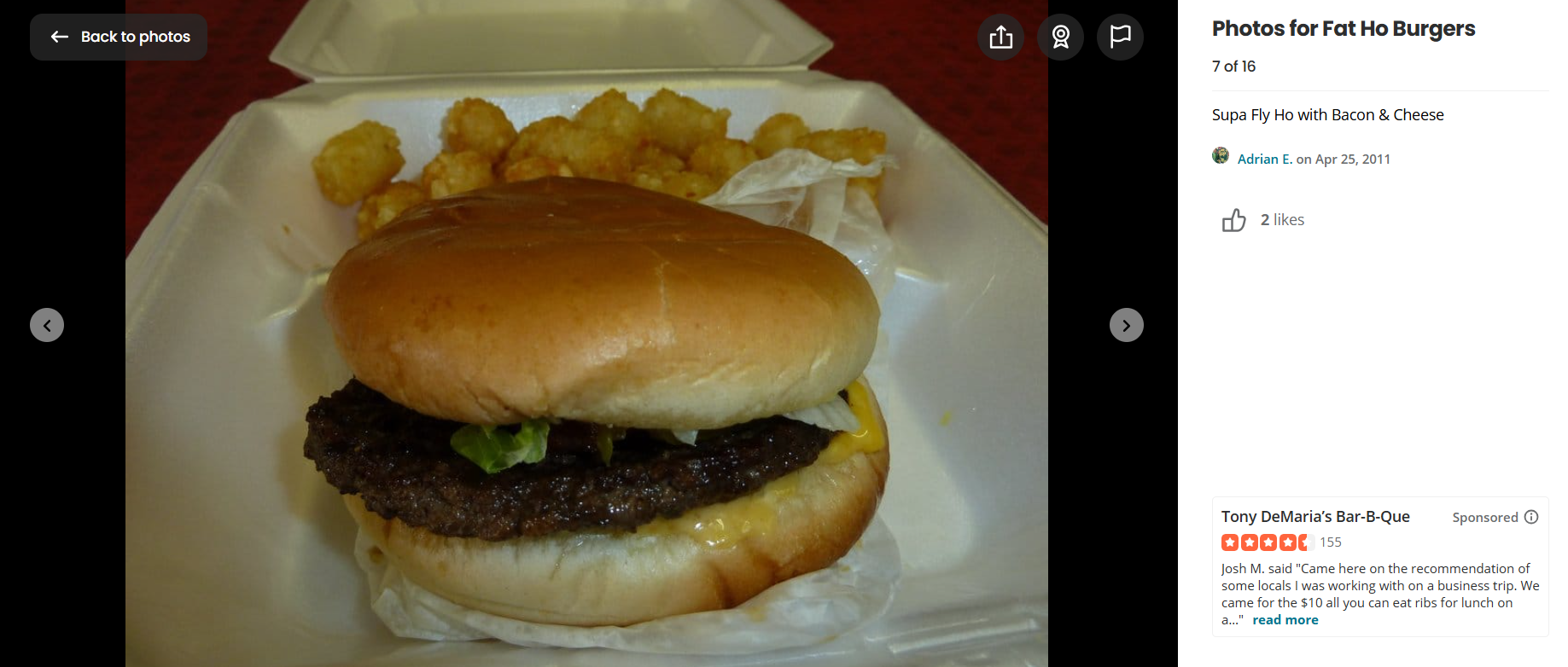The height and width of the screenshot is (667, 1568).
Task: Advance to the next photo
Action: point(1126,325)
